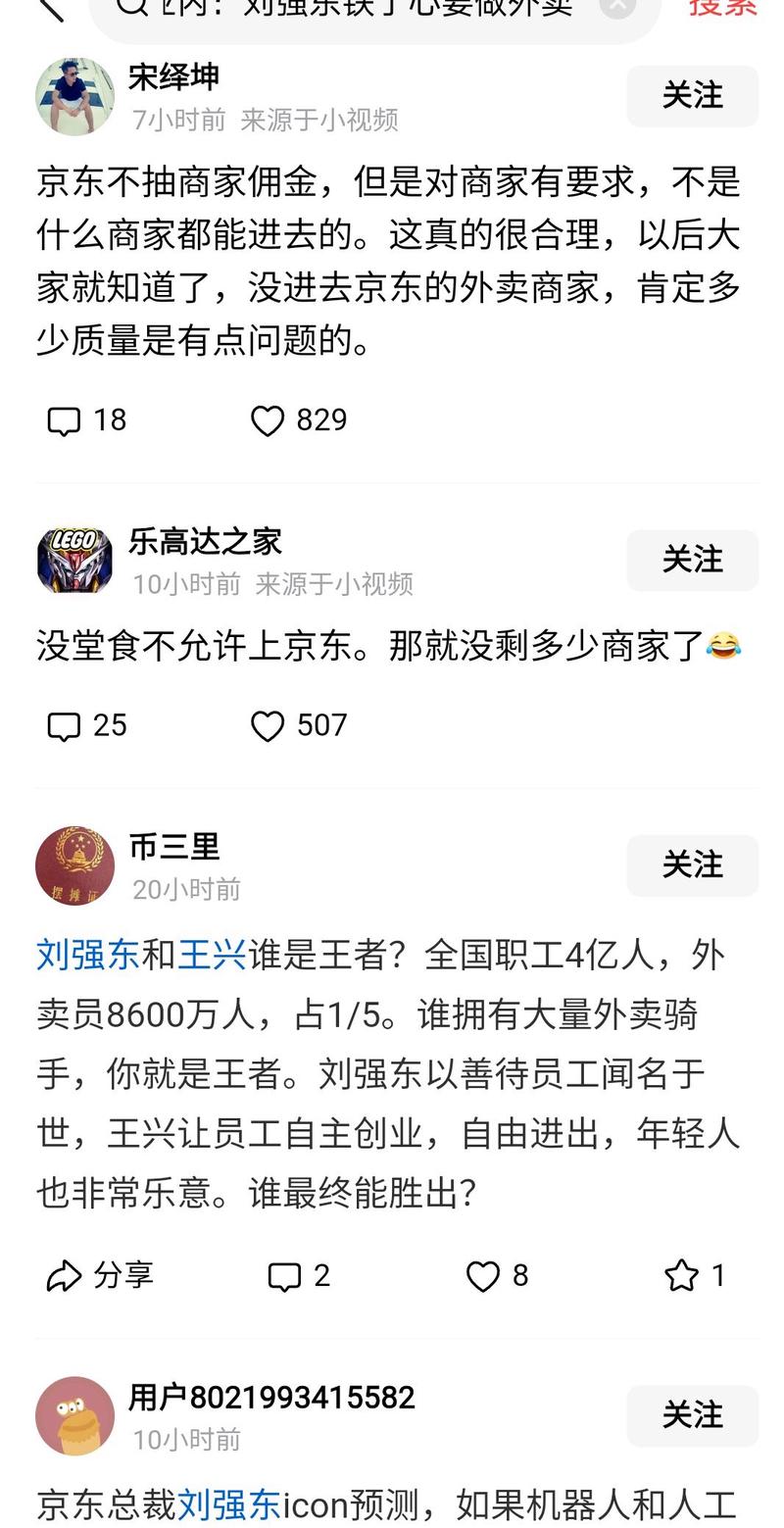The height and width of the screenshot is (1528, 784).
Task: Like 宋绎坤's post
Action: (298, 420)
